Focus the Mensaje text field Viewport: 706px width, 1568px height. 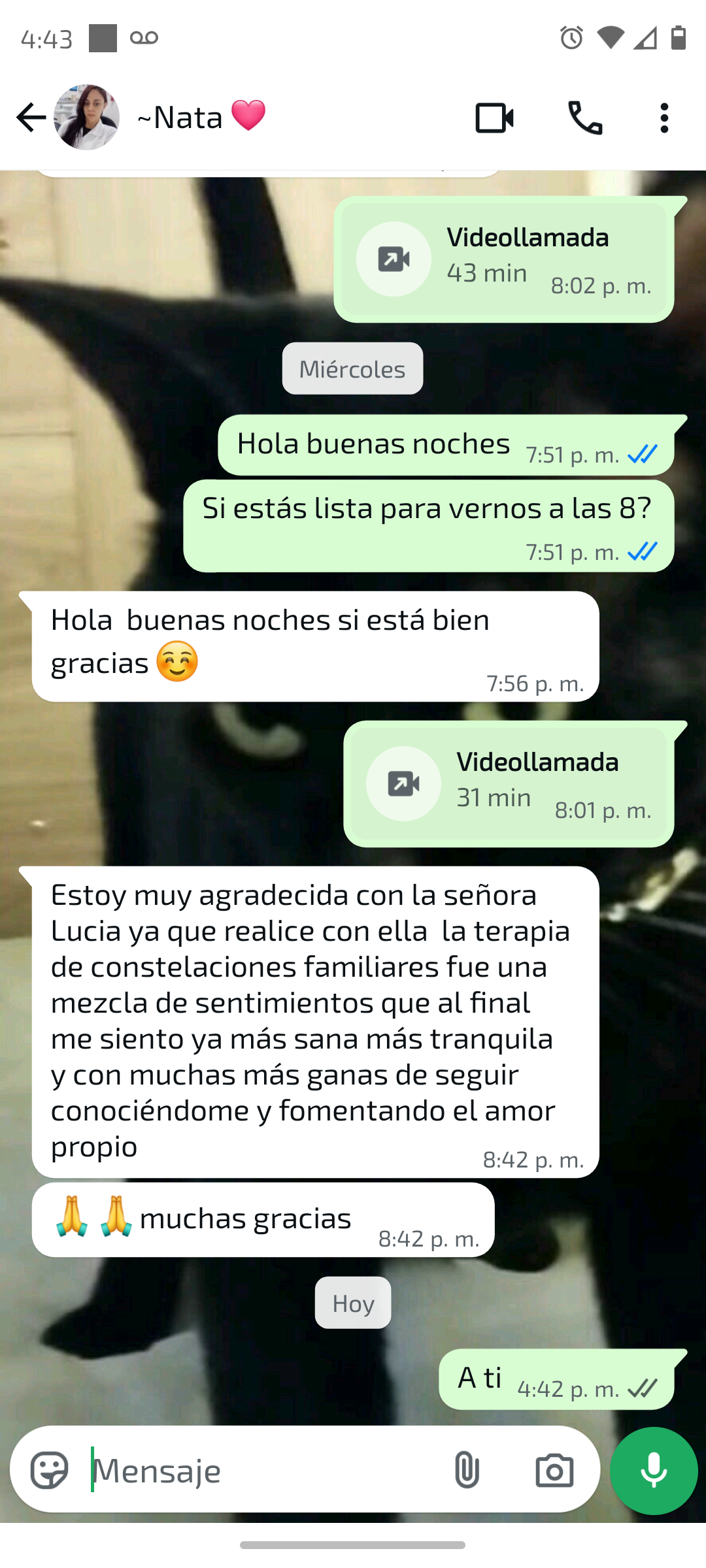tap(261, 1471)
